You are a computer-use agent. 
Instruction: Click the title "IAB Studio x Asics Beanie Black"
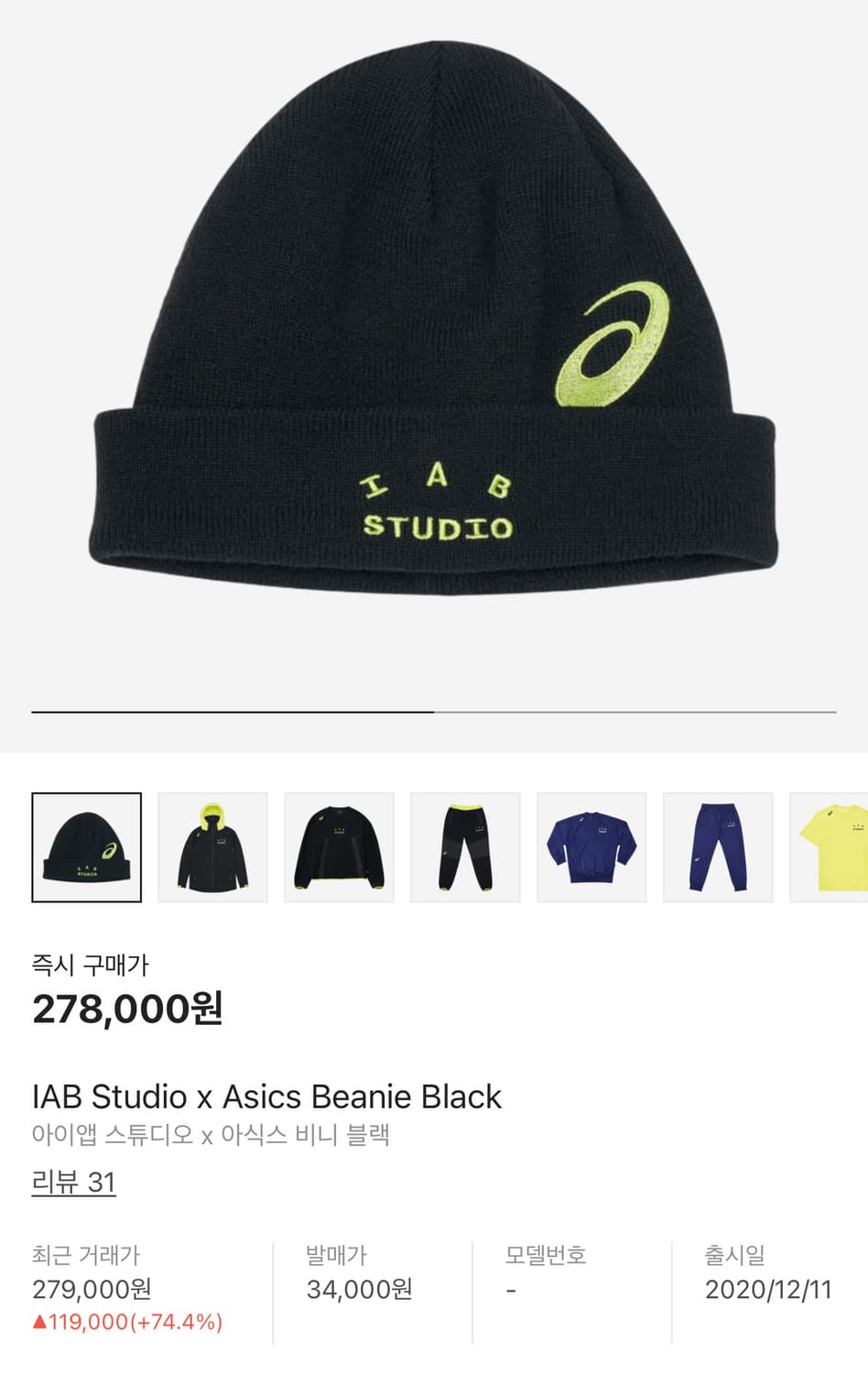coord(266,1097)
